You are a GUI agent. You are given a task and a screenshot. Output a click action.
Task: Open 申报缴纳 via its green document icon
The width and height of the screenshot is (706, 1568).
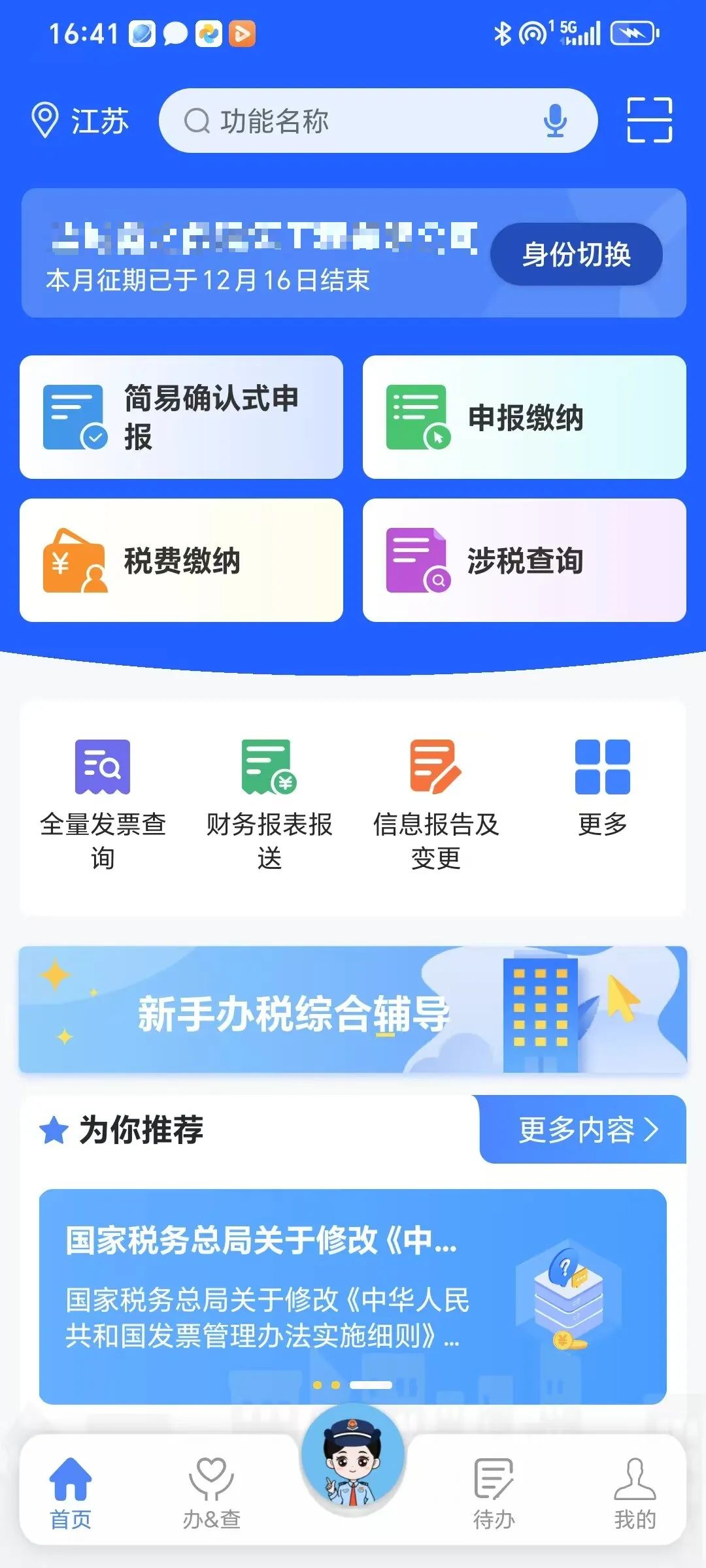click(416, 416)
